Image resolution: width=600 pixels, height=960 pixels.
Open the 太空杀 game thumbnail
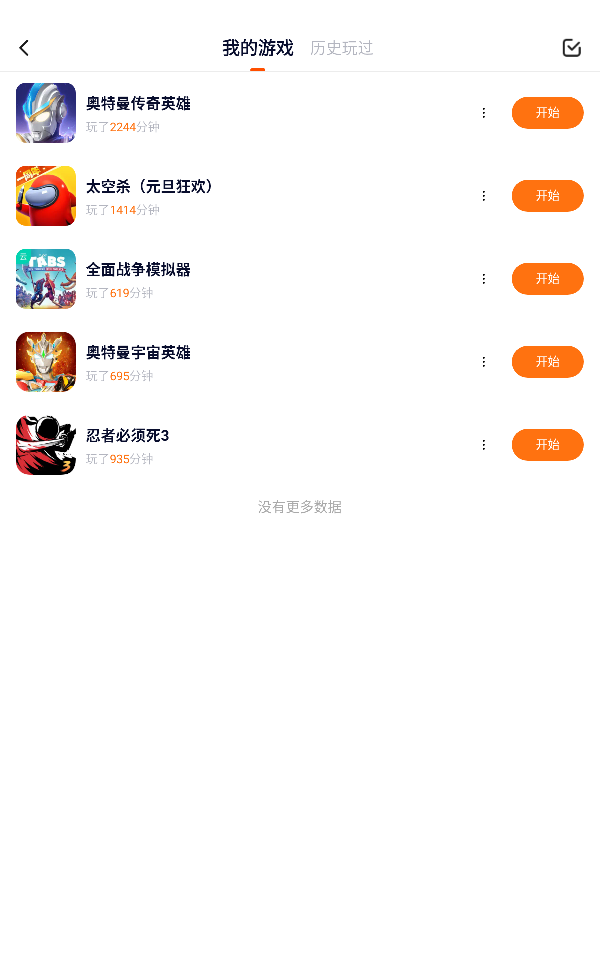(46, 196)
